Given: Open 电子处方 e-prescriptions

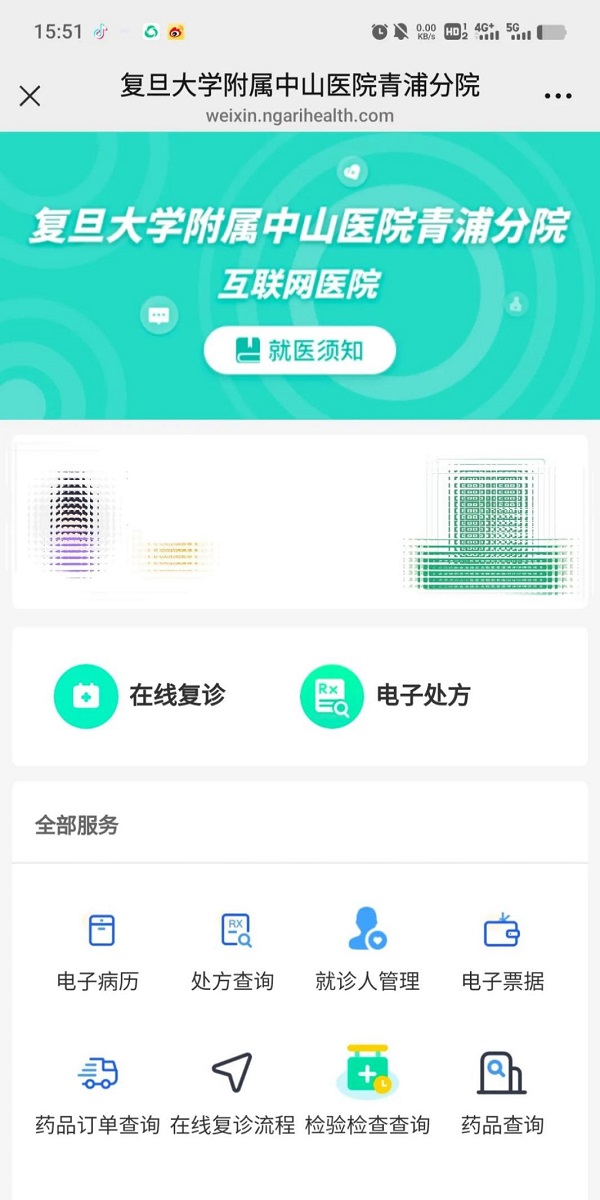Looking at the screenshot, I should 385,696.
